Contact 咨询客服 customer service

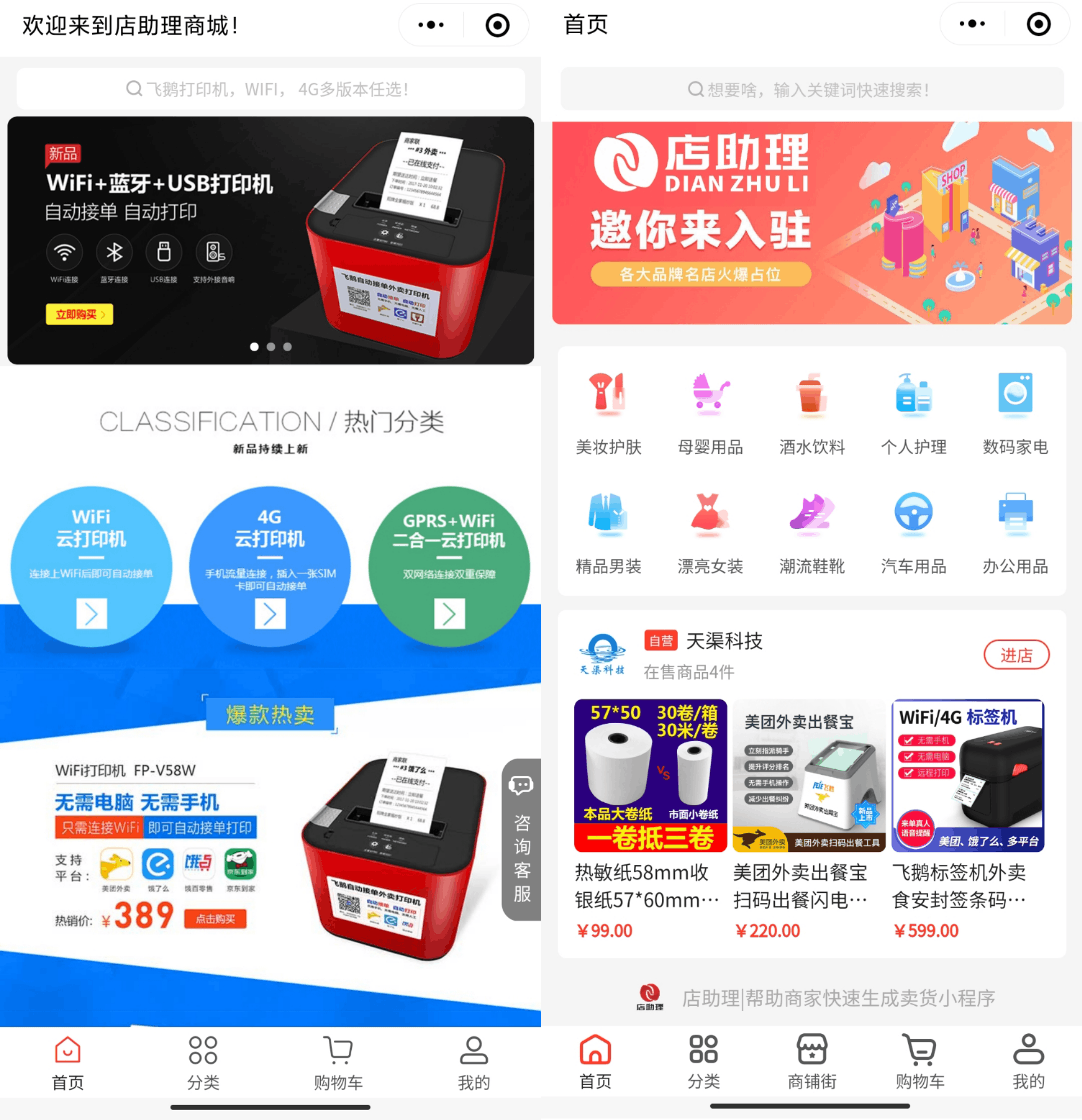[521, 839]
